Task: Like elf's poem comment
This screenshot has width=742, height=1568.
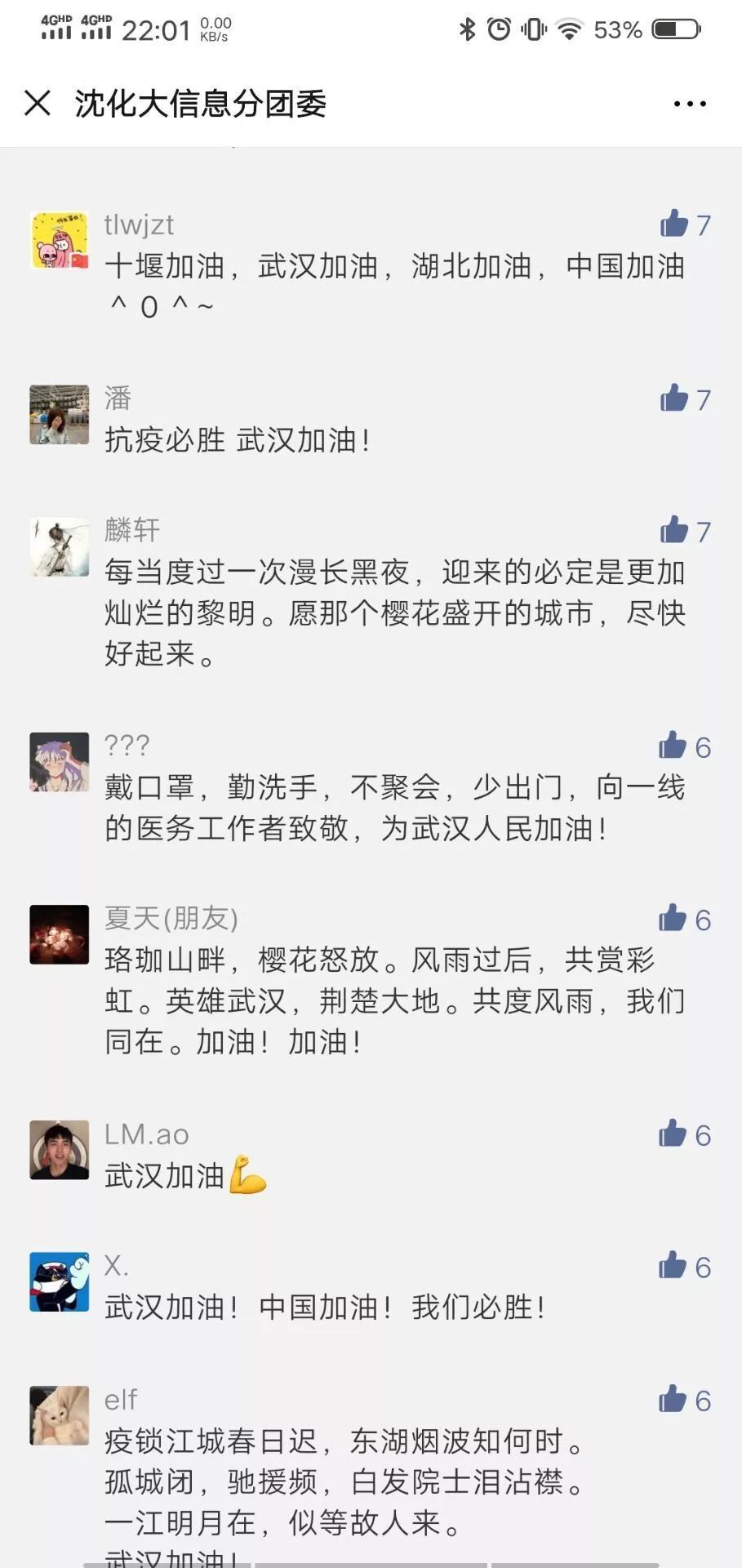Action: point(673,1400)
